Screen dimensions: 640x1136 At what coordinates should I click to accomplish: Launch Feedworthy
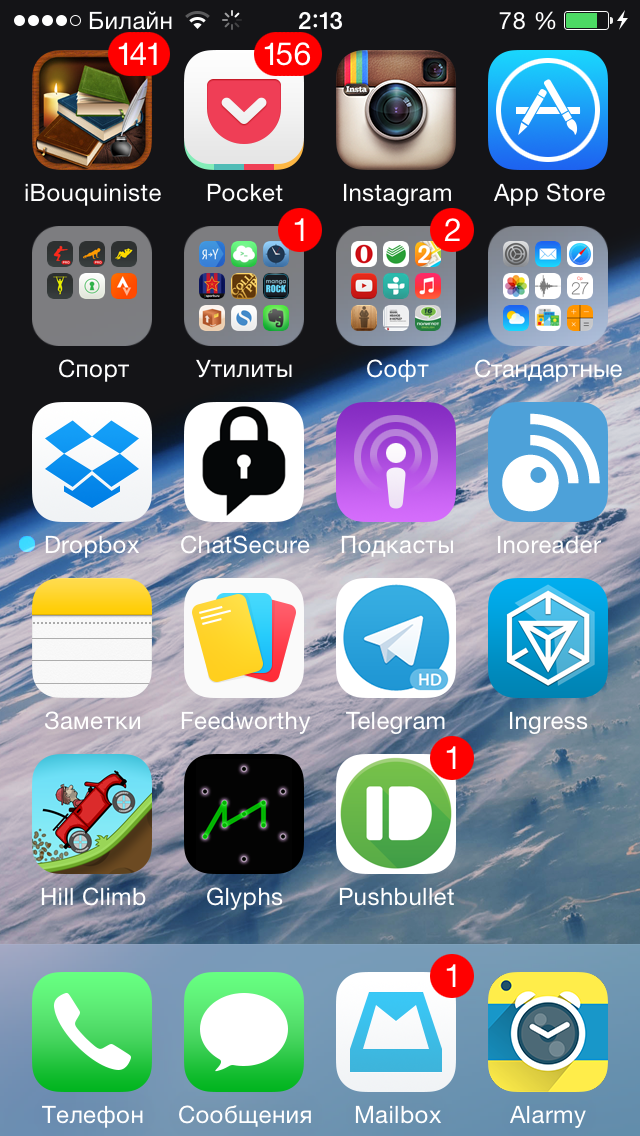pyautogui.click(x=244, y=638)
